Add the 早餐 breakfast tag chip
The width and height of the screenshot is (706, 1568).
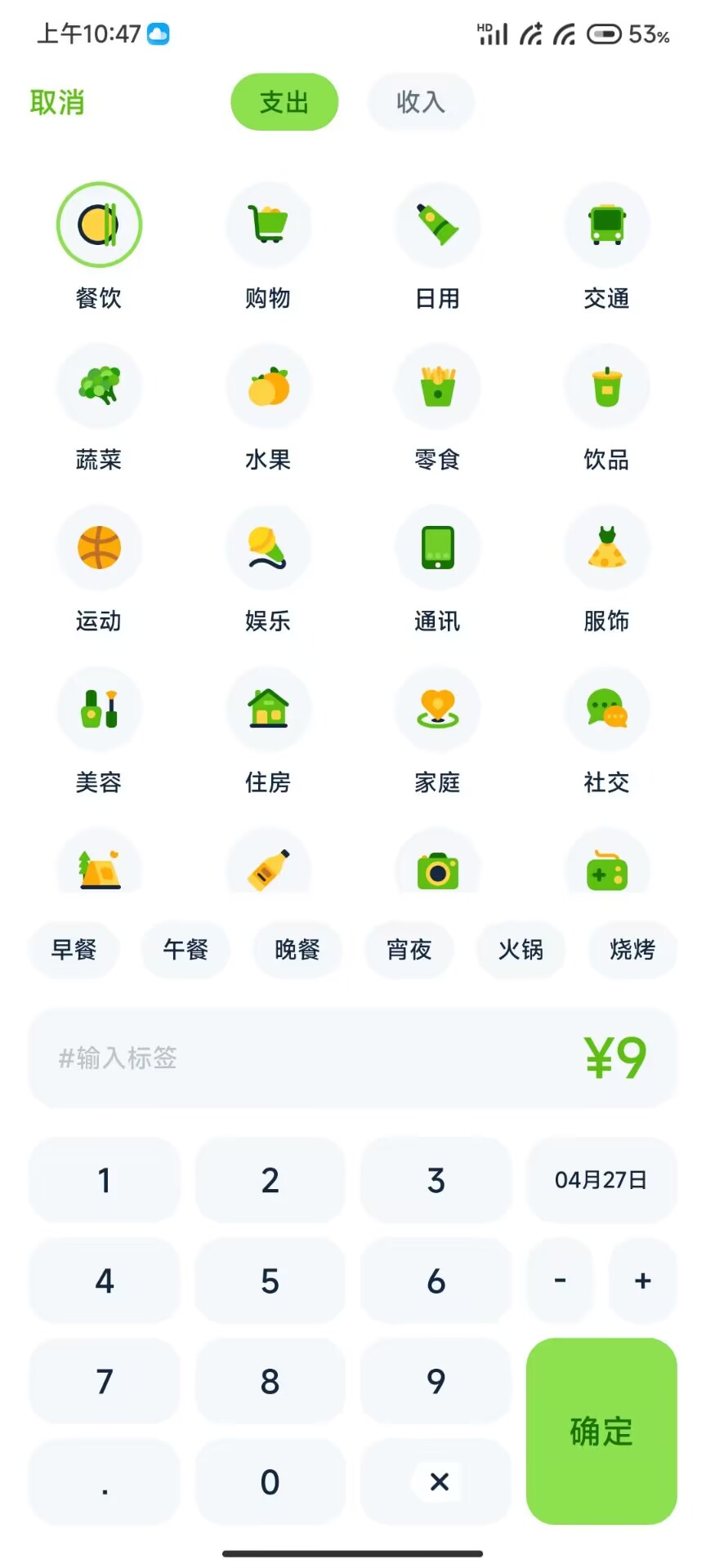coord(74,949)
